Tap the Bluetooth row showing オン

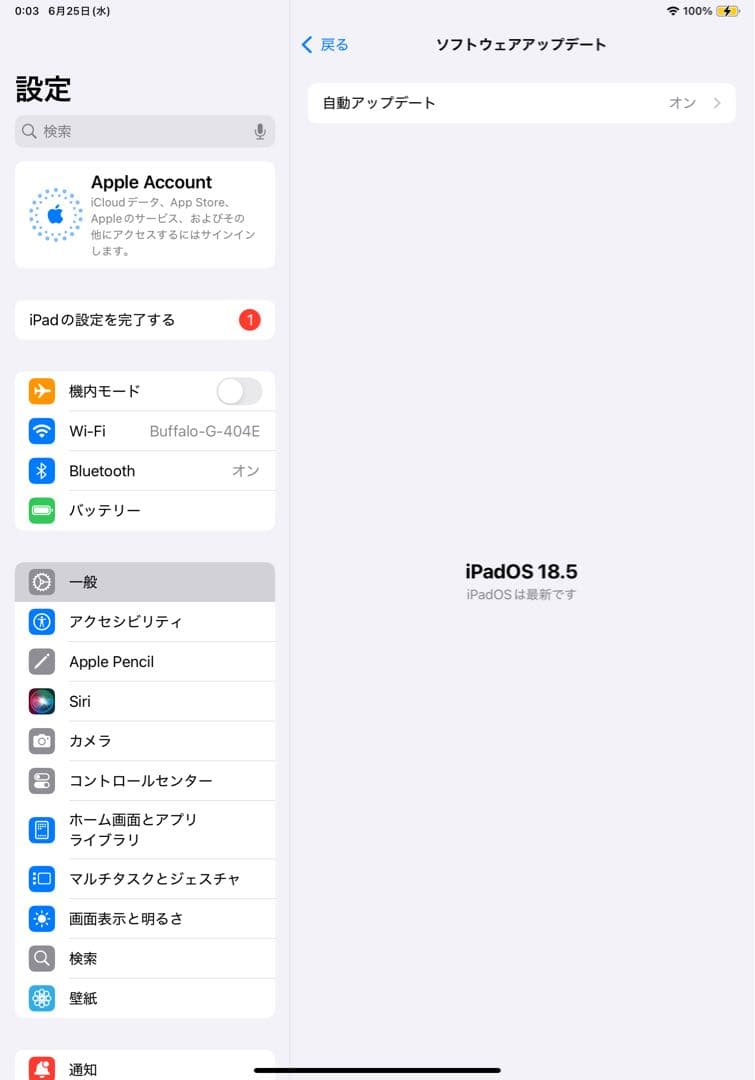click(x=145, y=471)
